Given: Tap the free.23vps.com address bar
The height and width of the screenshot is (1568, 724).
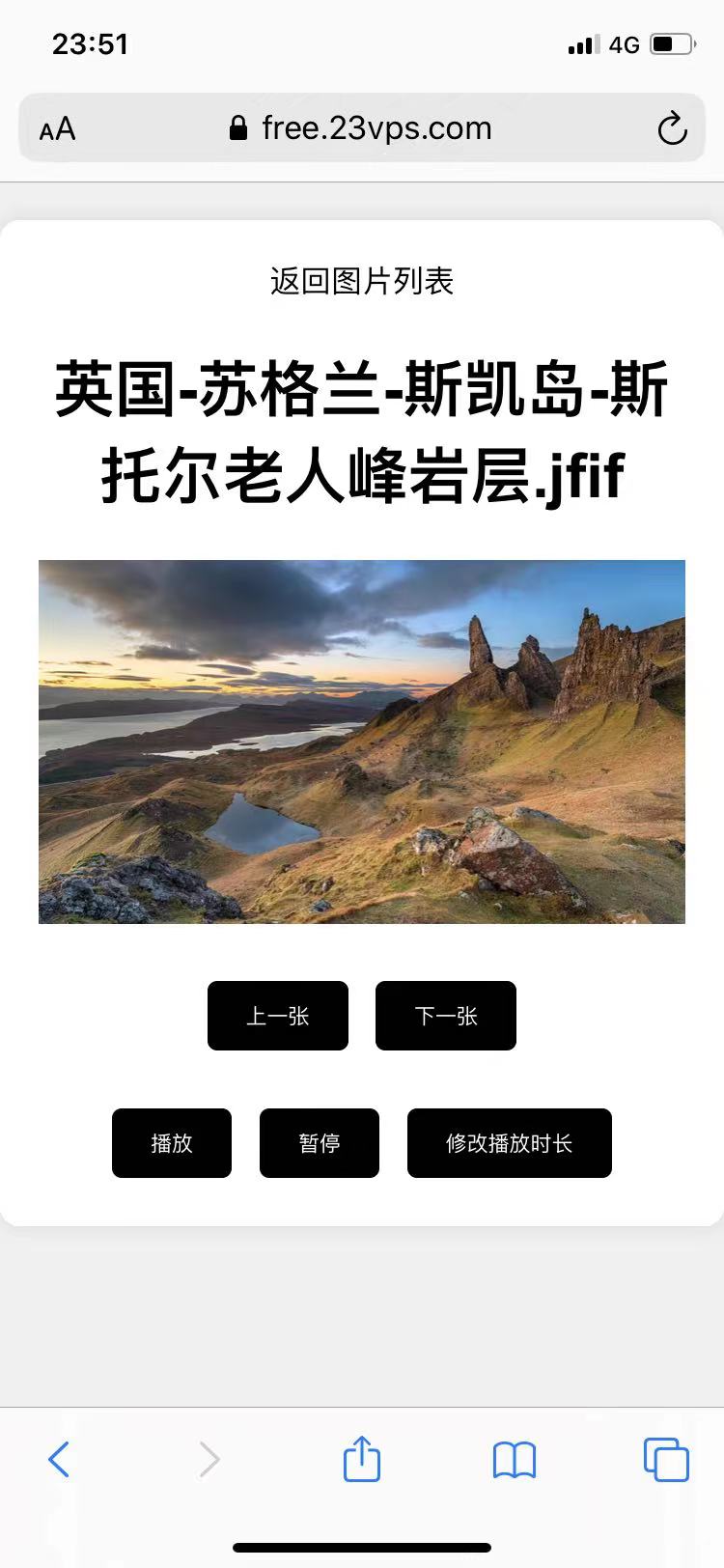Looking at the screenshot, I should pyautogui.click(x=362, y=127).
